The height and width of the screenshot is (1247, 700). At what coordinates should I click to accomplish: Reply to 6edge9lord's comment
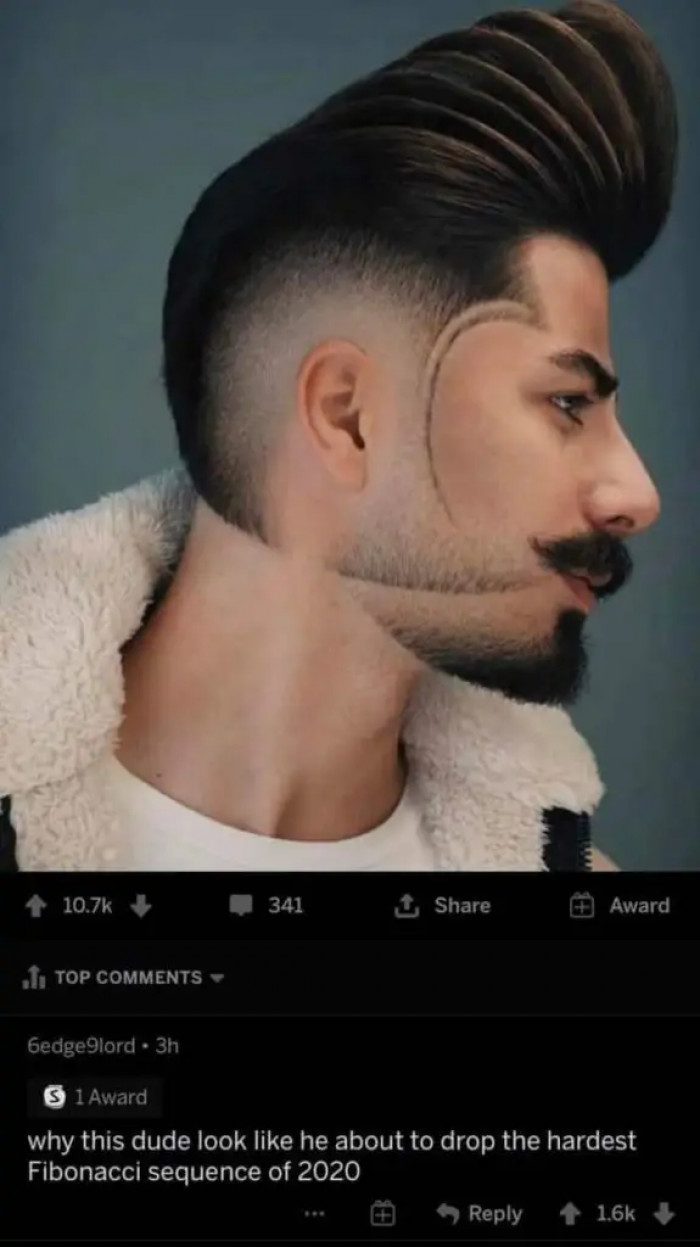click(x=480, y=1214)
